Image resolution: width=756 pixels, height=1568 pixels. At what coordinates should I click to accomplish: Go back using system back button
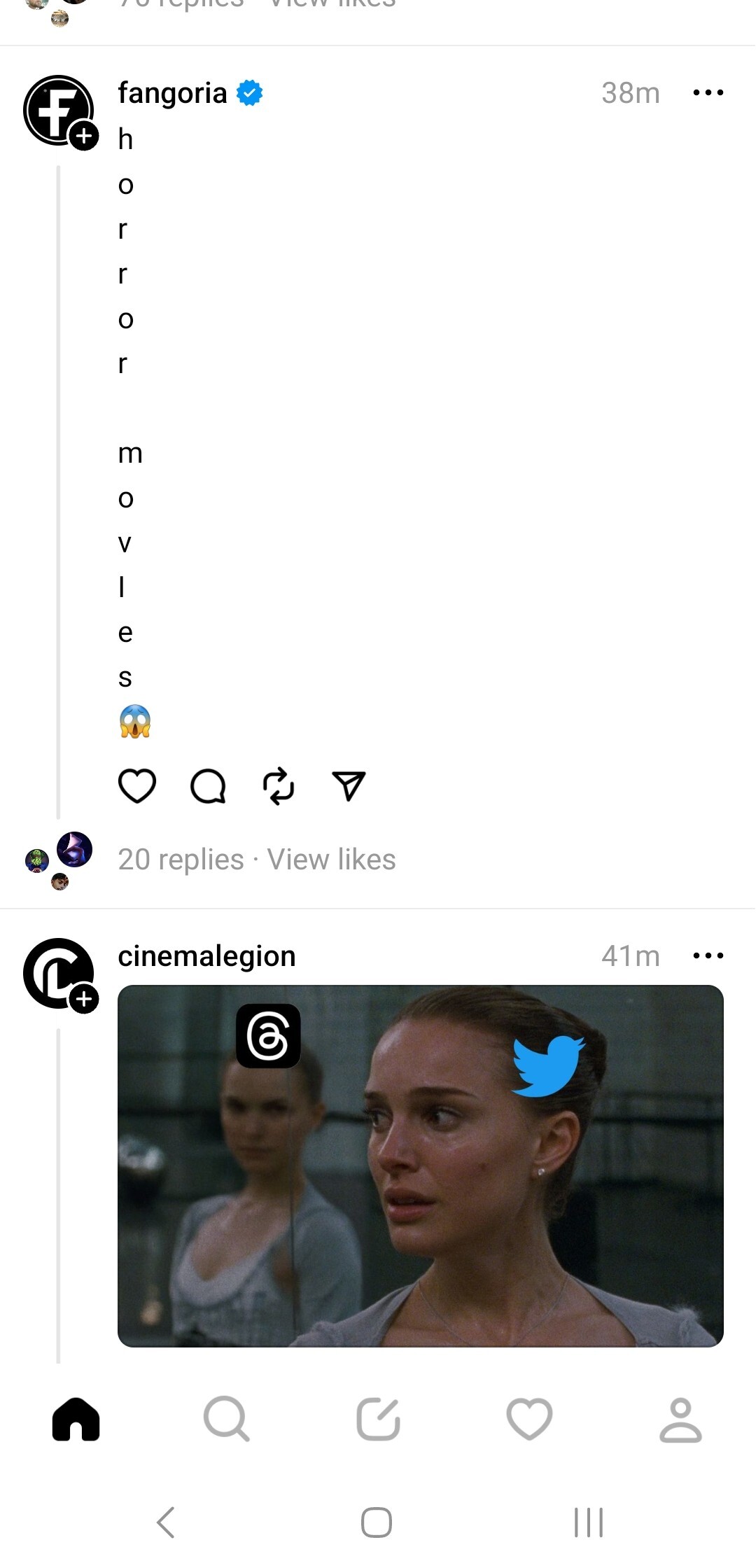tap(166, 1522)
